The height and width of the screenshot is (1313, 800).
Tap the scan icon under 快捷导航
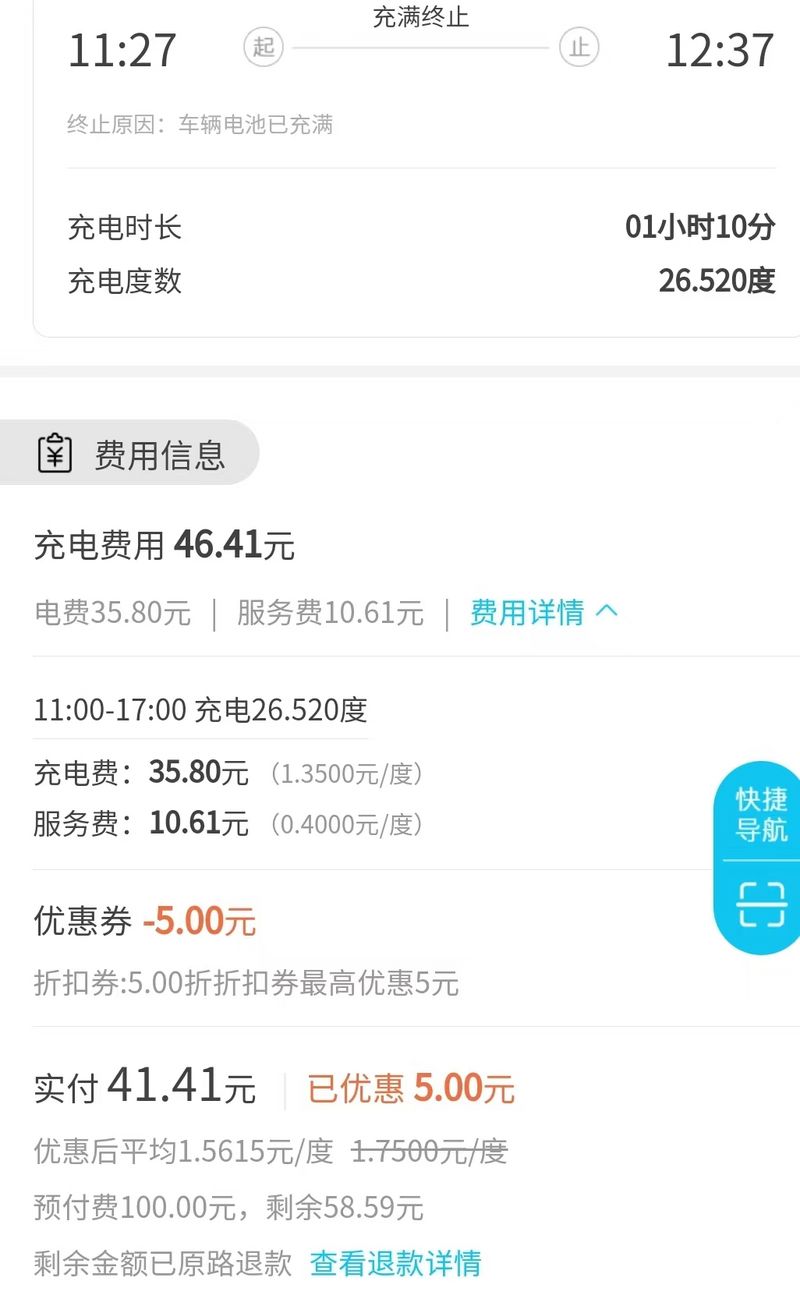click(x=762, y=905)
